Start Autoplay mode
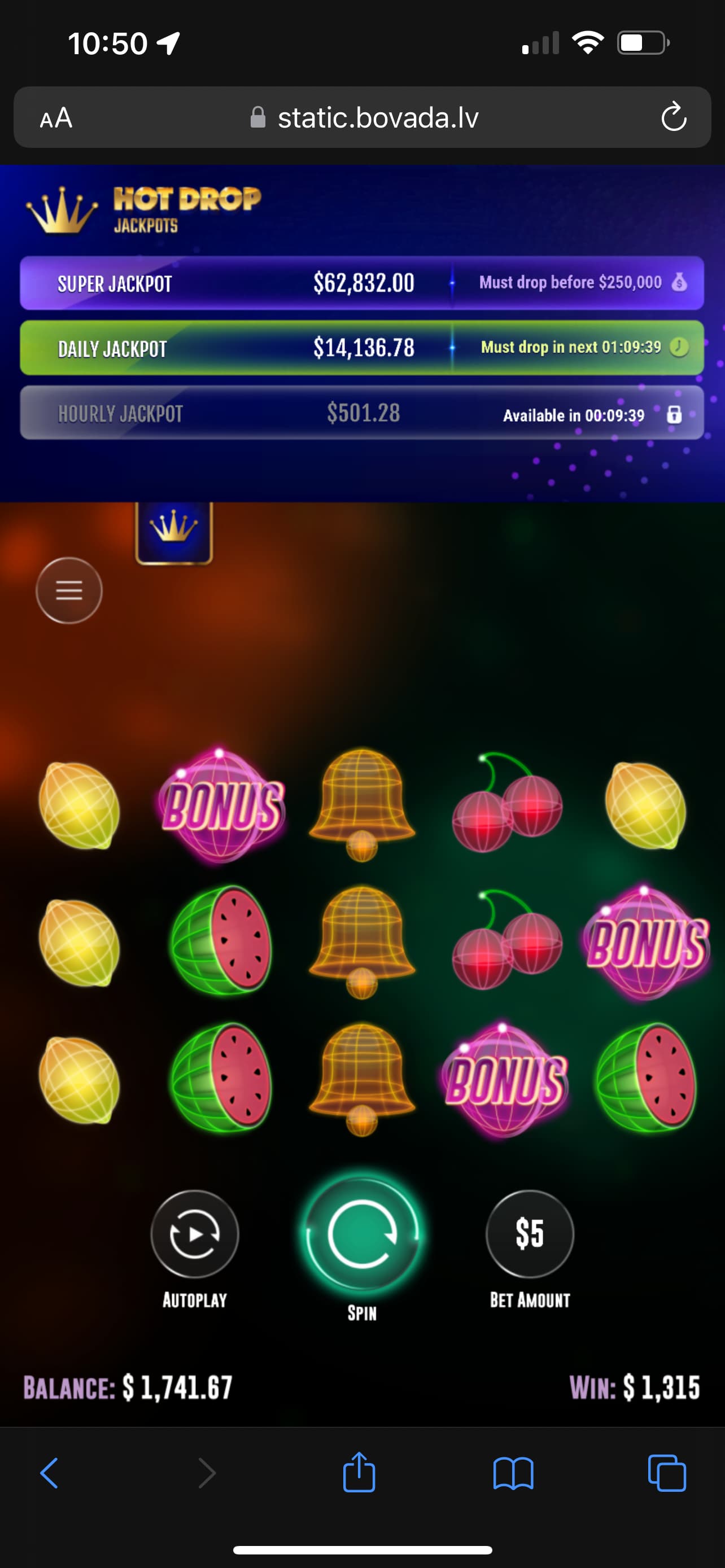This screenshot has width=725, height=1568. pos(194,1233)
